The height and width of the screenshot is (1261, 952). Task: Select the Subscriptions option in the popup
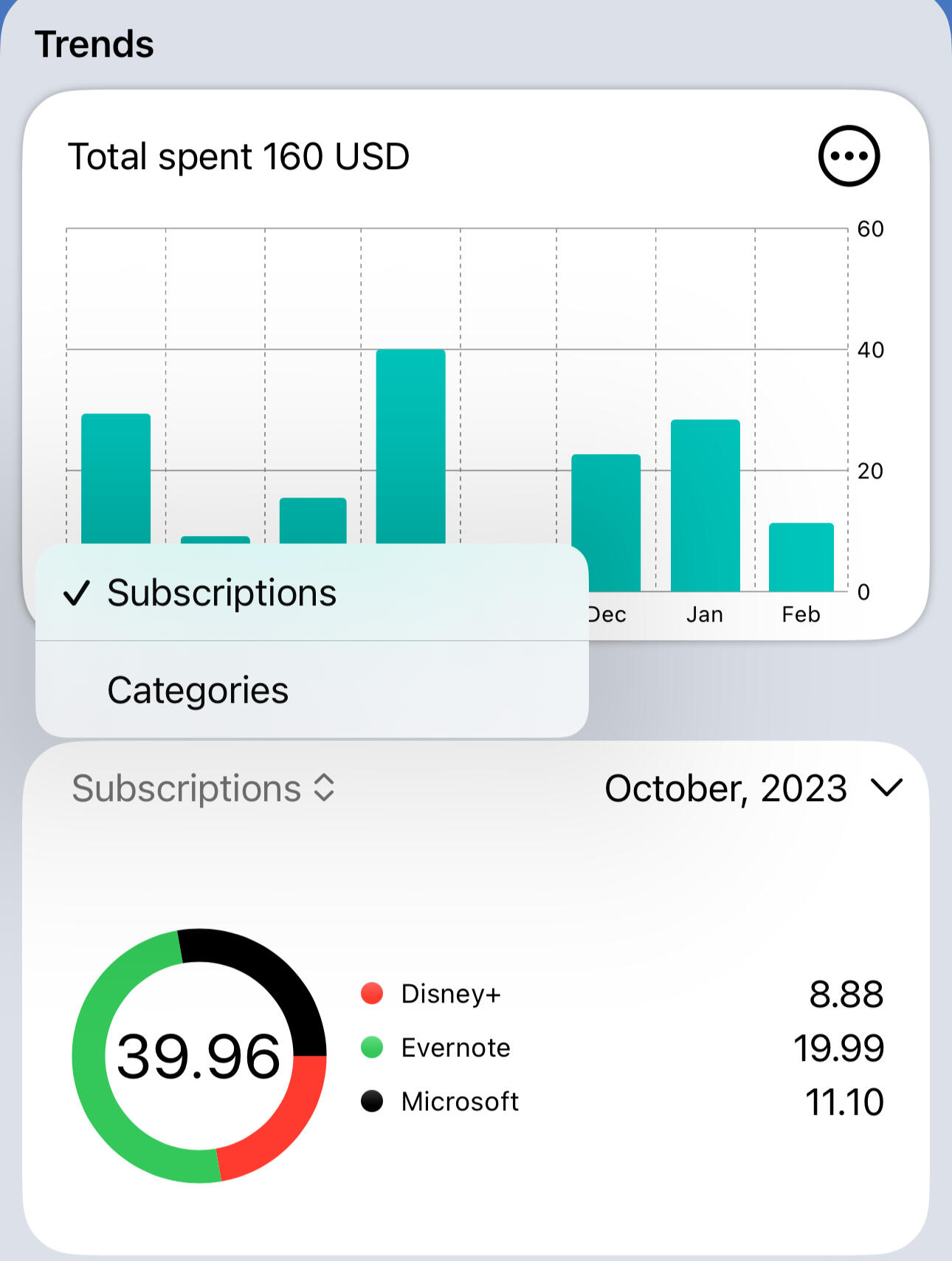click(x=221, y=593)
